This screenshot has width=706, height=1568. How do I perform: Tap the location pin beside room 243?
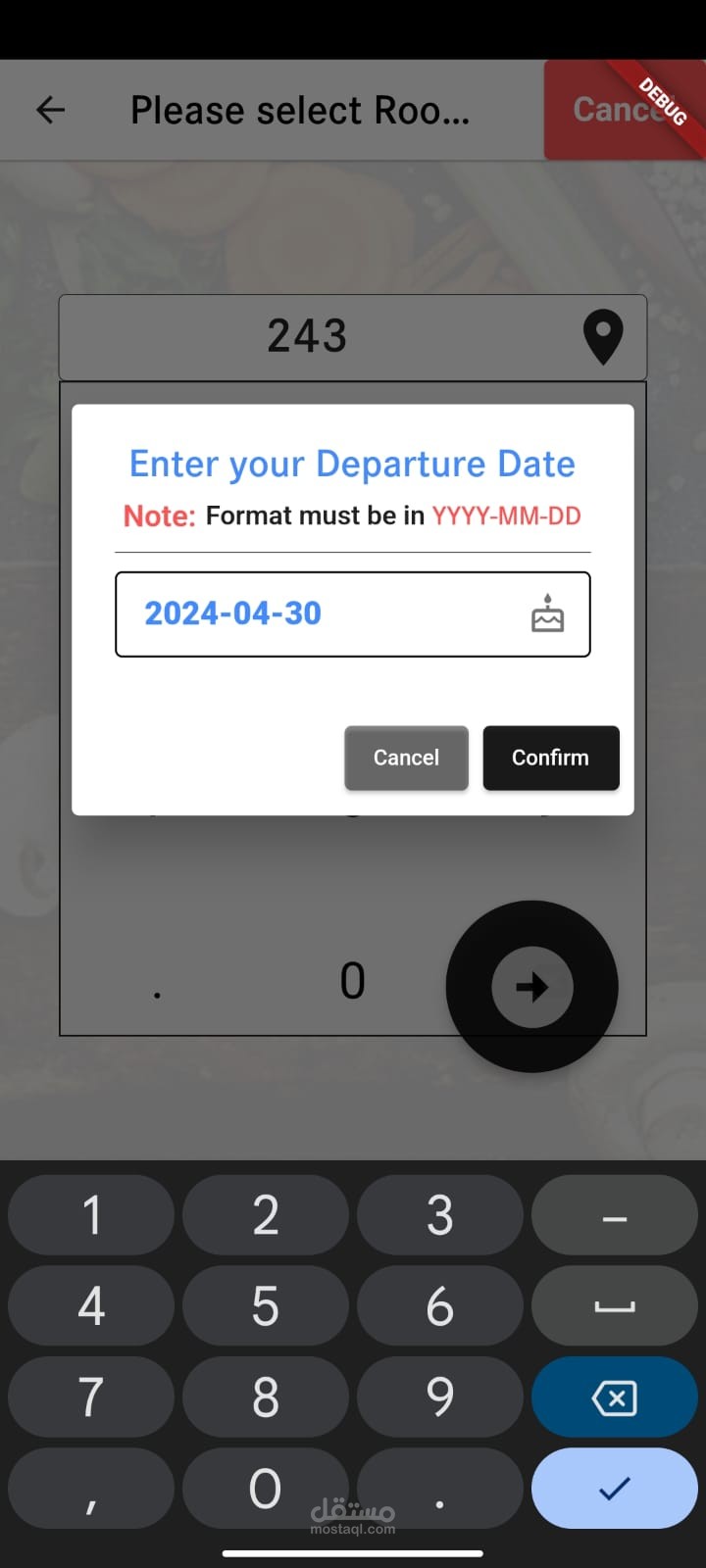[603, 337]
